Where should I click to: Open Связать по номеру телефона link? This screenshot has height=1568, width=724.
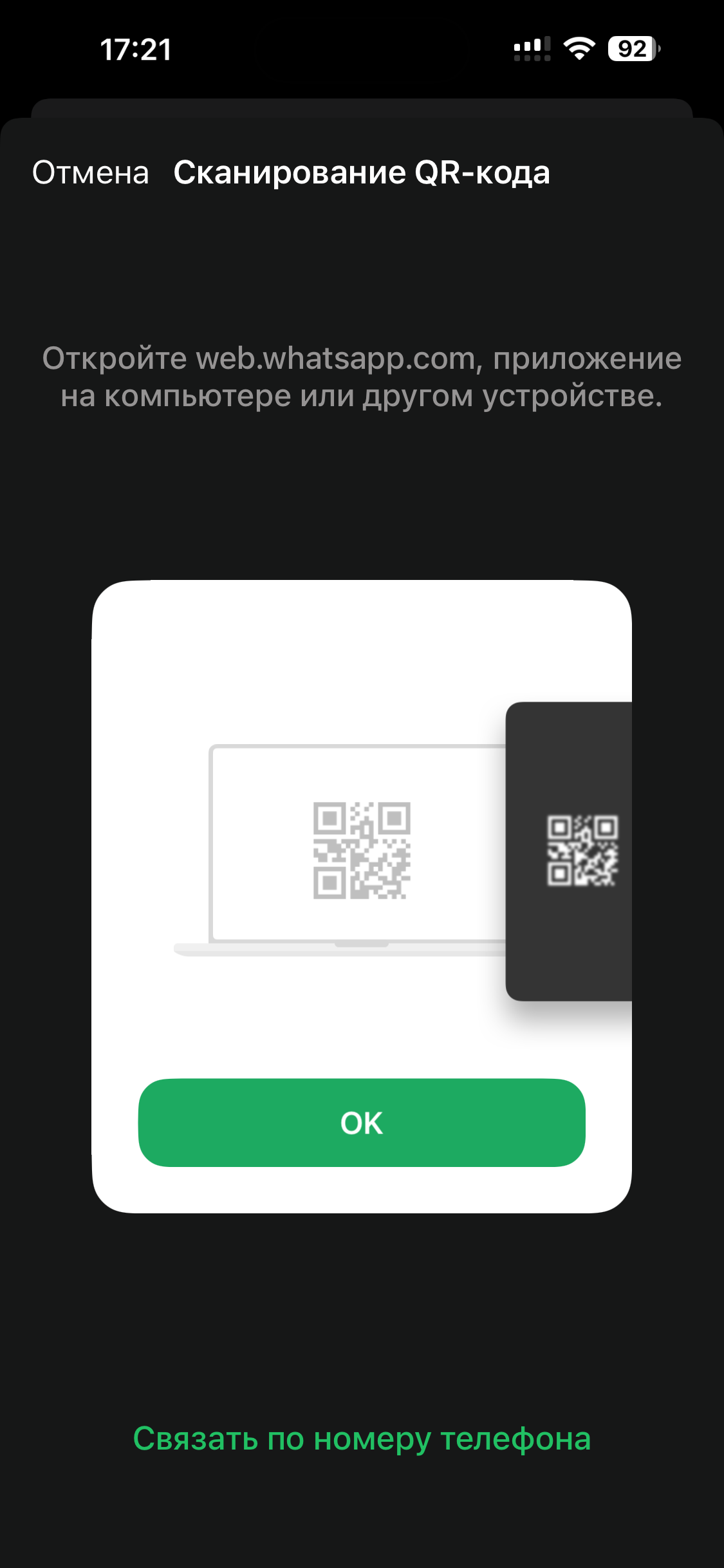click(362, 1439)
